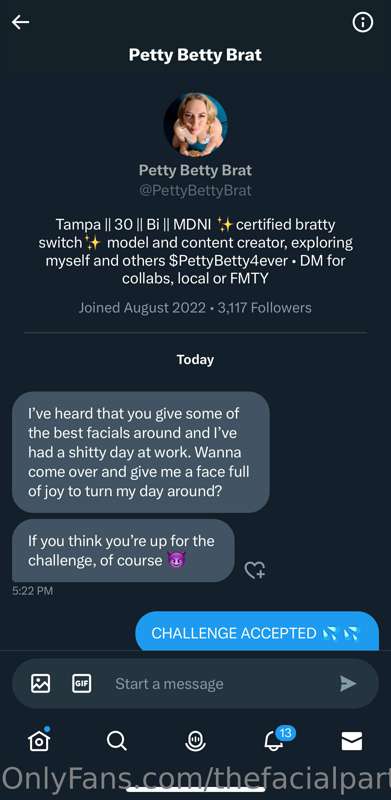The height and width of the screenshot is (800, 391).
Task: Open the Messages envelope tab
Action: [352, 741]
